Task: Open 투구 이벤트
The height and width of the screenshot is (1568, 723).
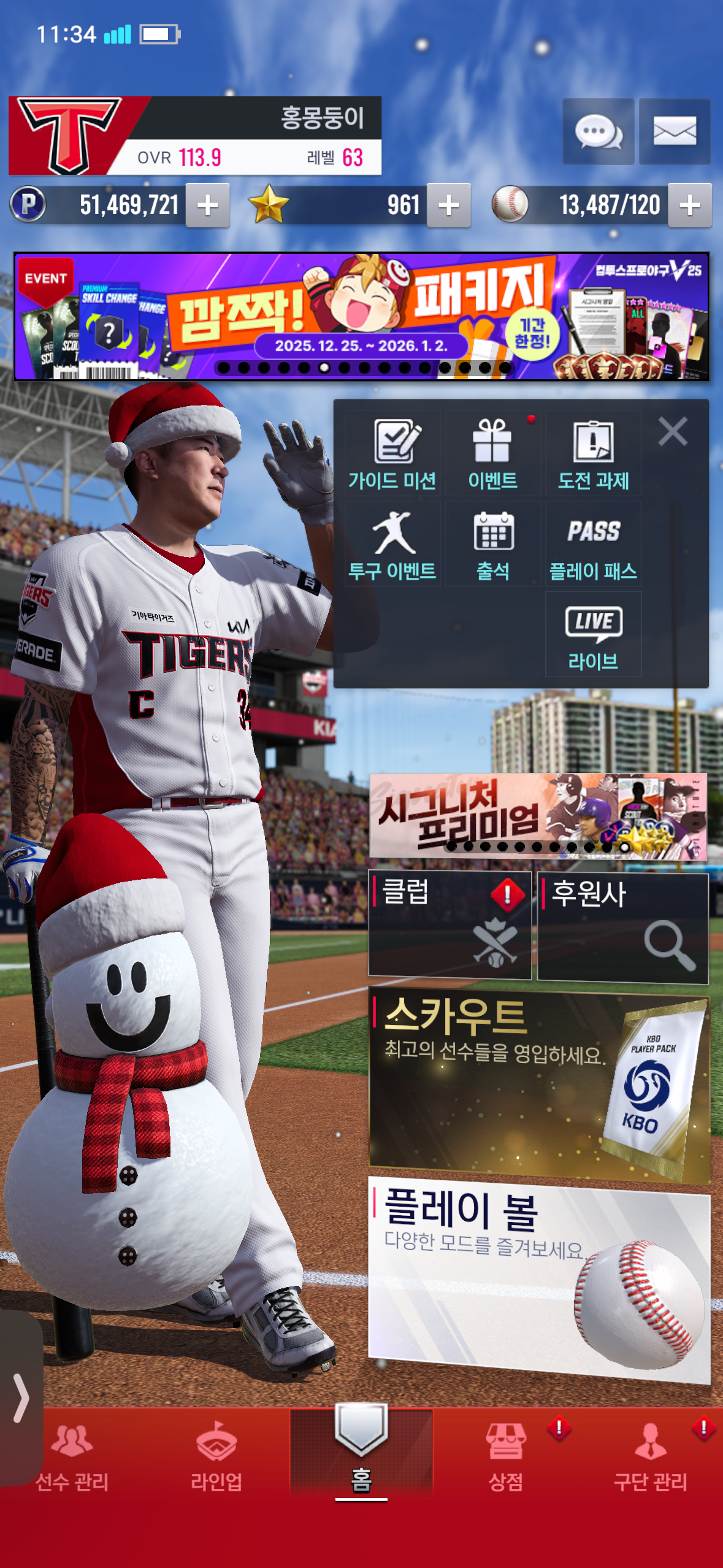Action: [x=392, y=545]
